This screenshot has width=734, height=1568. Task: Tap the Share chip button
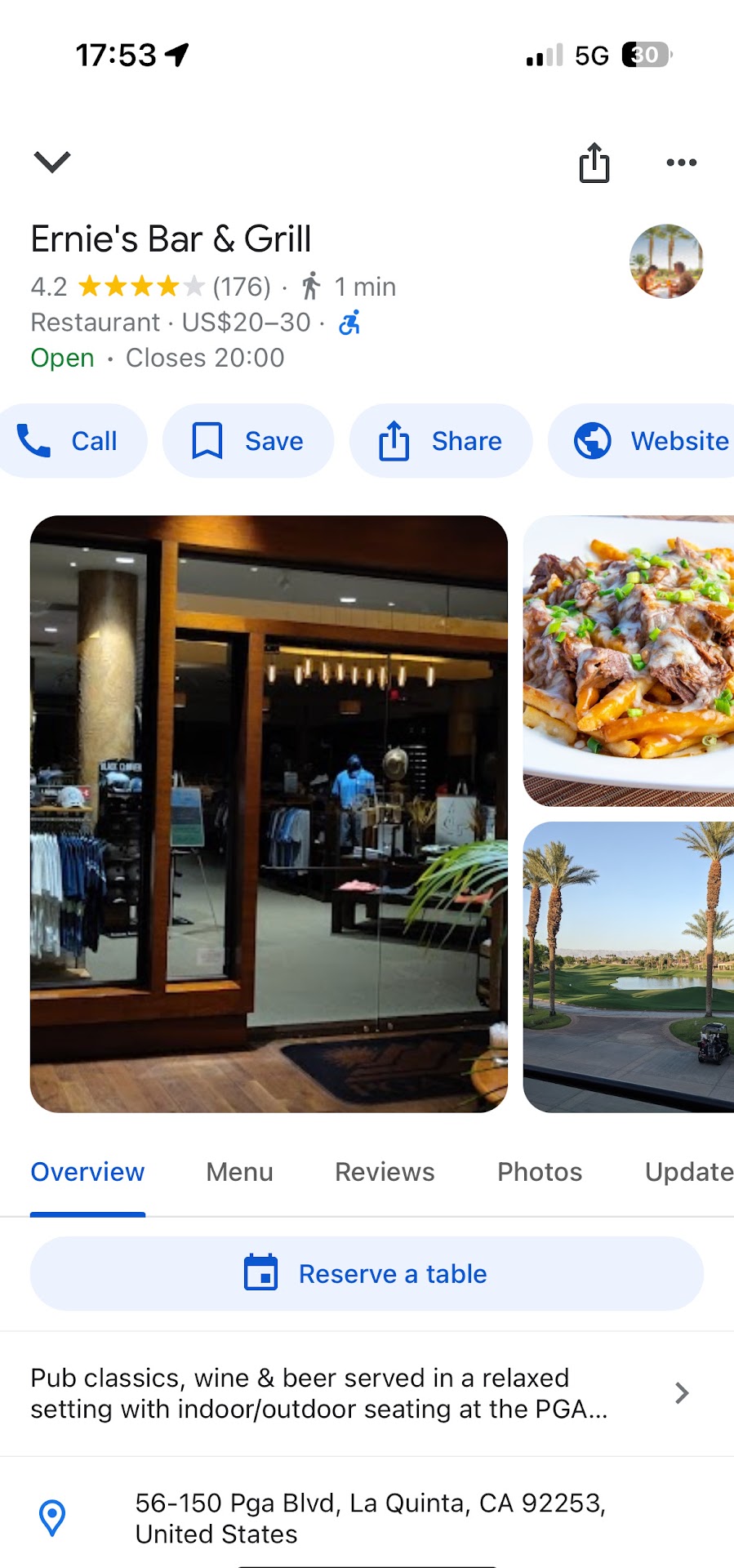[441, 441]
